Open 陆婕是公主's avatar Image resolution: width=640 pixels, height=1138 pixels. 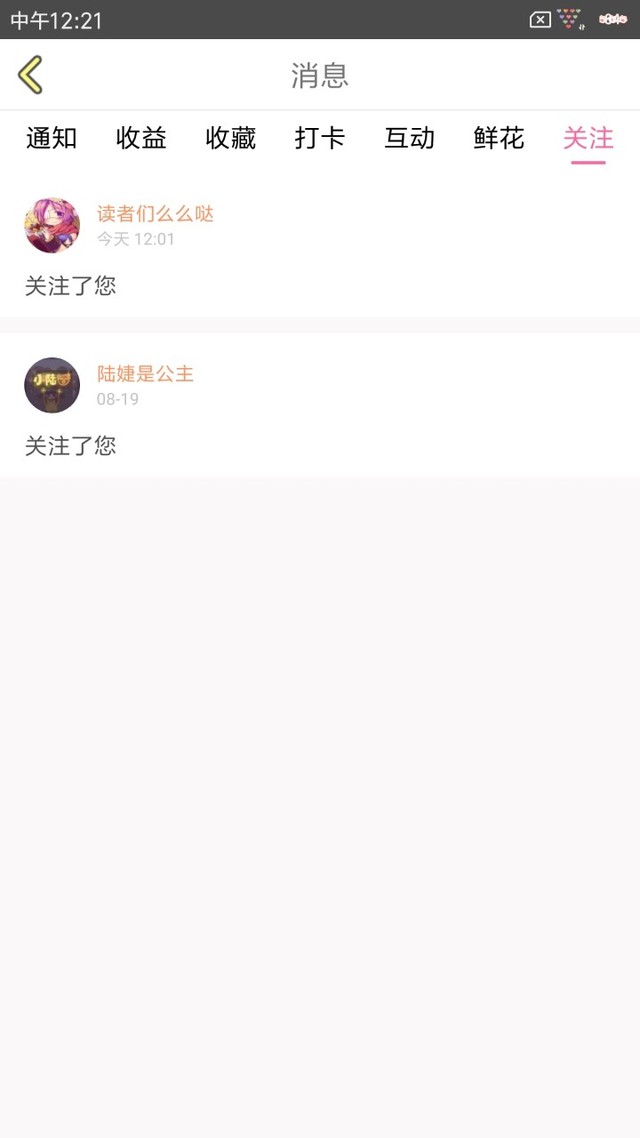pyautogui.click(x=52, y=385)
